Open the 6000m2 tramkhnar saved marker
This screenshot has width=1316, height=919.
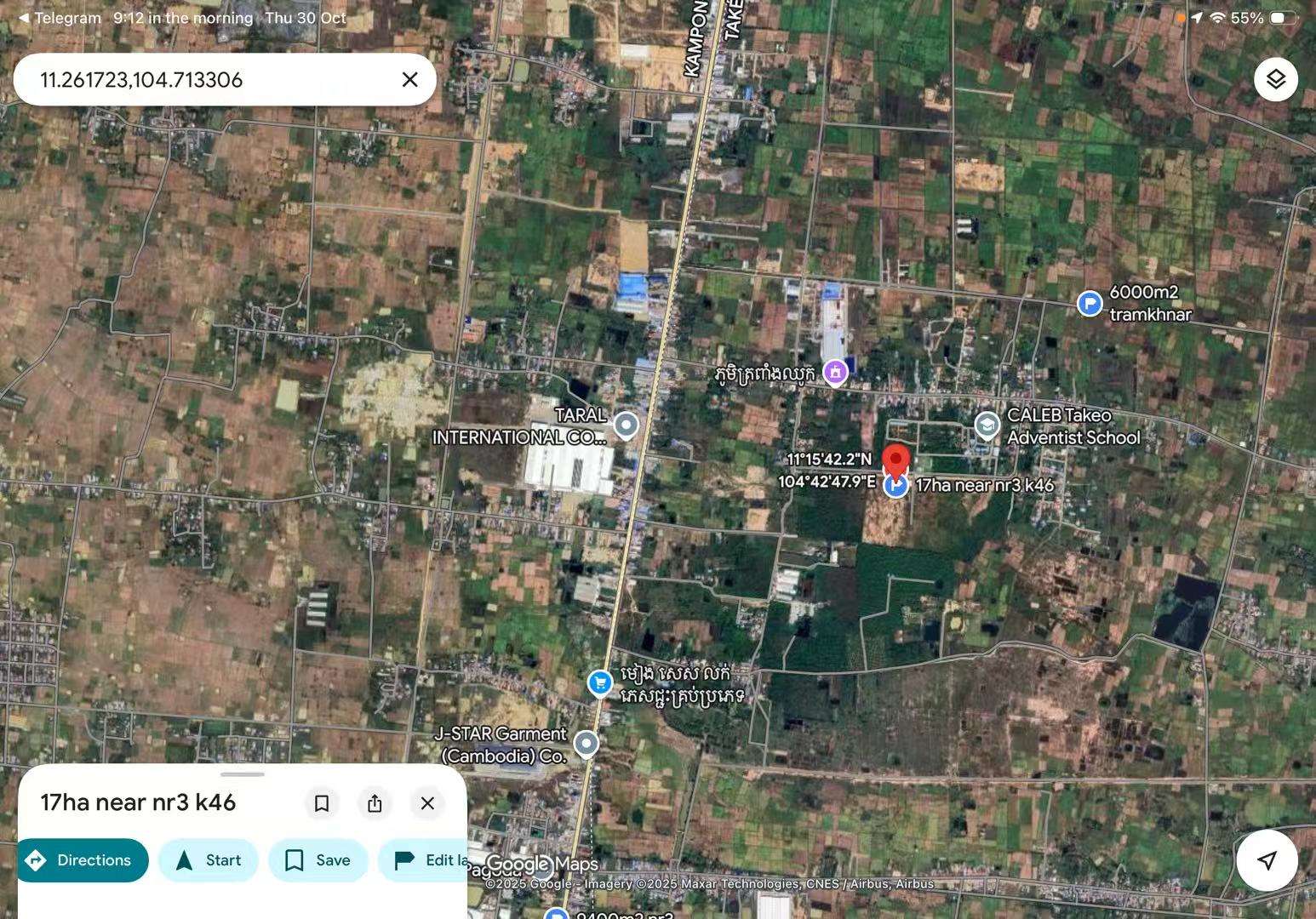tap(1090, 303)
